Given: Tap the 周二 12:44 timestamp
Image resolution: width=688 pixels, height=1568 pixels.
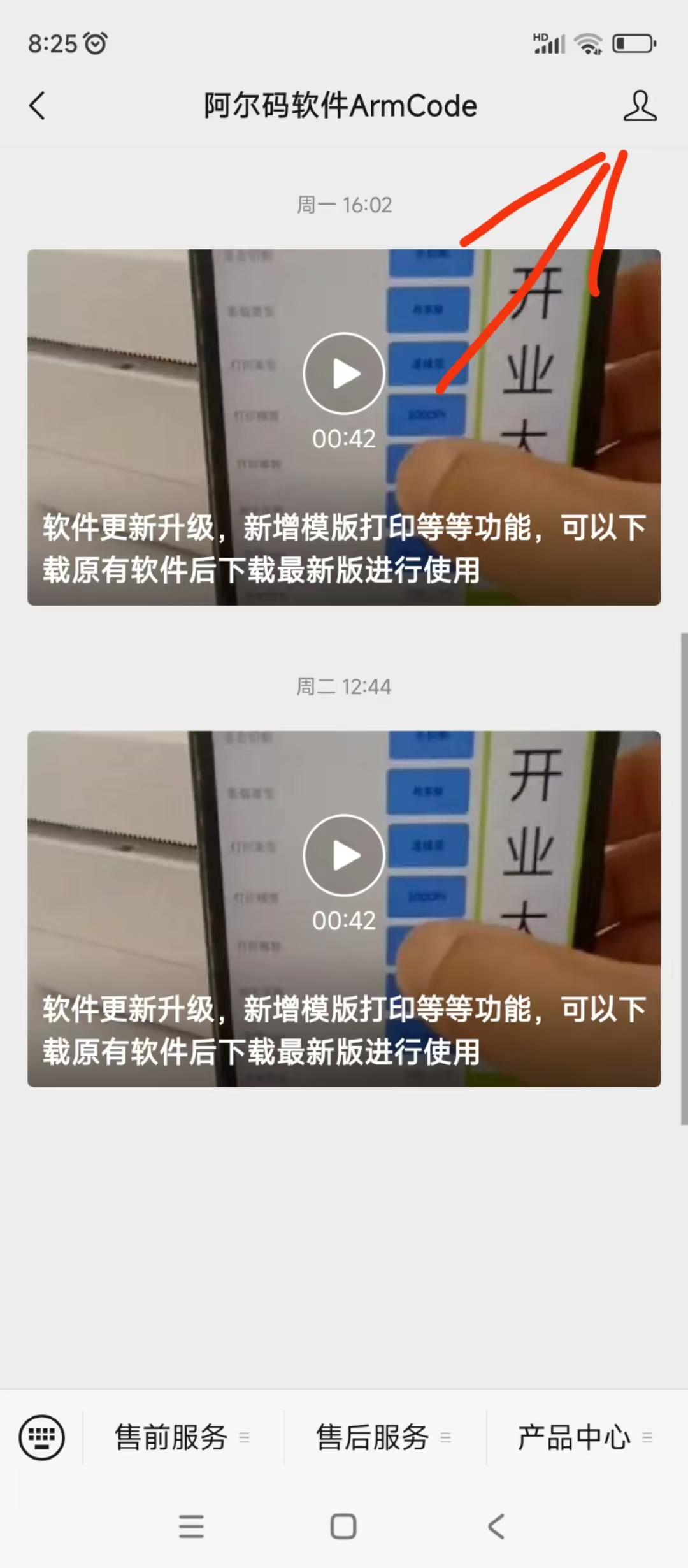Looking at the screenshot, I should click(343, 687).
